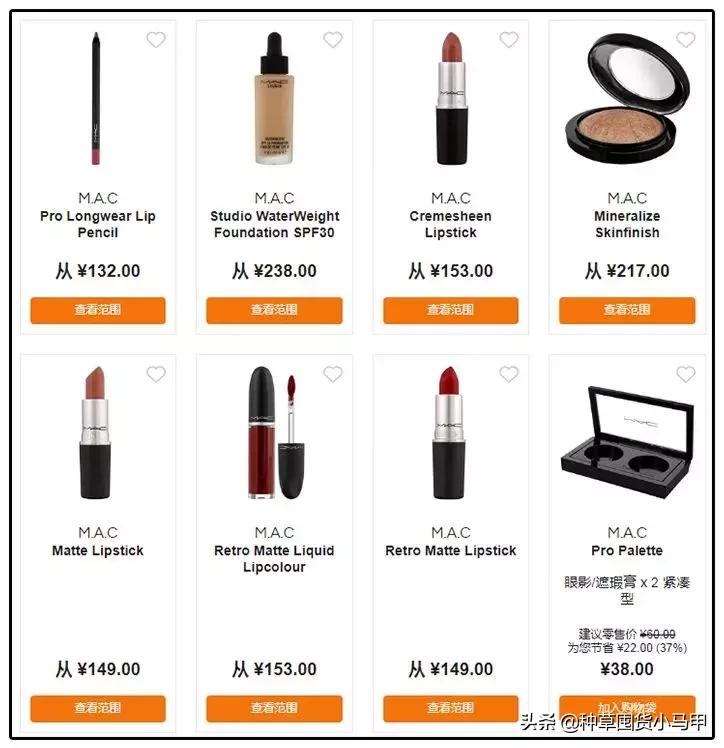Screen dimensions: 724x748
Task: View the Cremesheen Lipstick range
Action: [x=451, y=310]
